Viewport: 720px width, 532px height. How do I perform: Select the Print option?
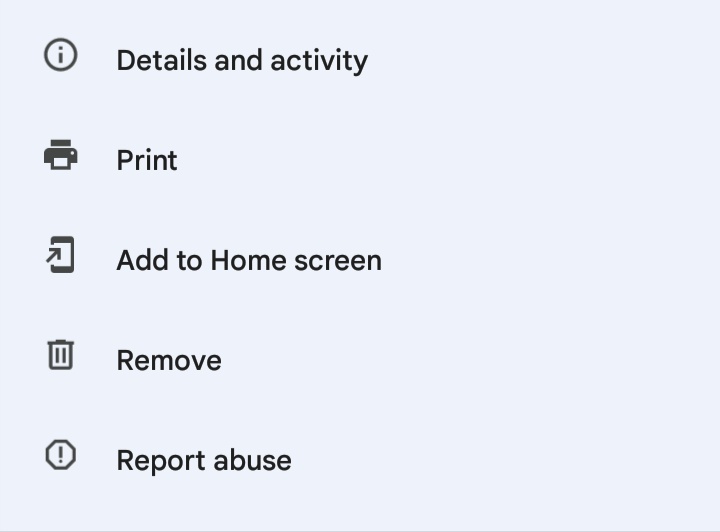pos(147,160)
